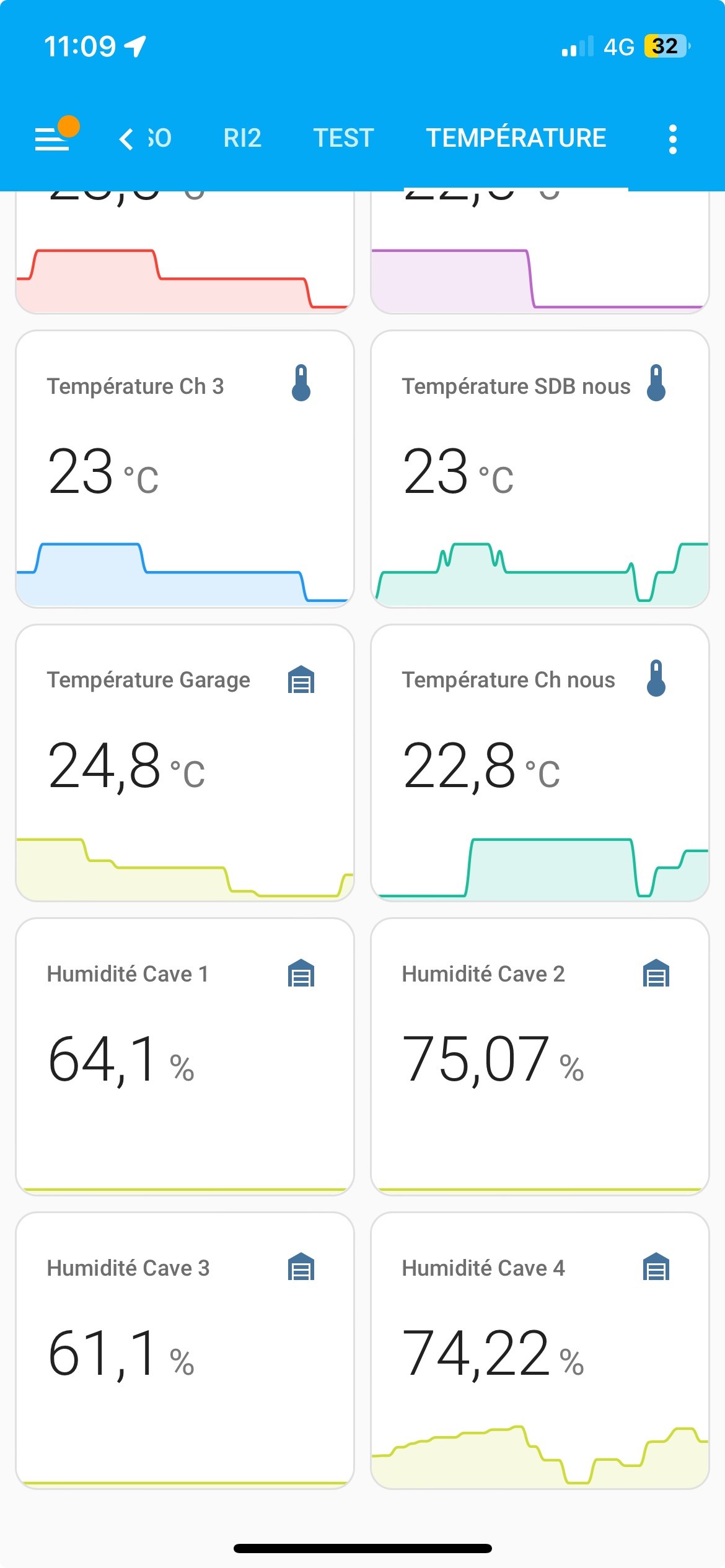Switch to the RI2 tab

[x=242, y=138]
